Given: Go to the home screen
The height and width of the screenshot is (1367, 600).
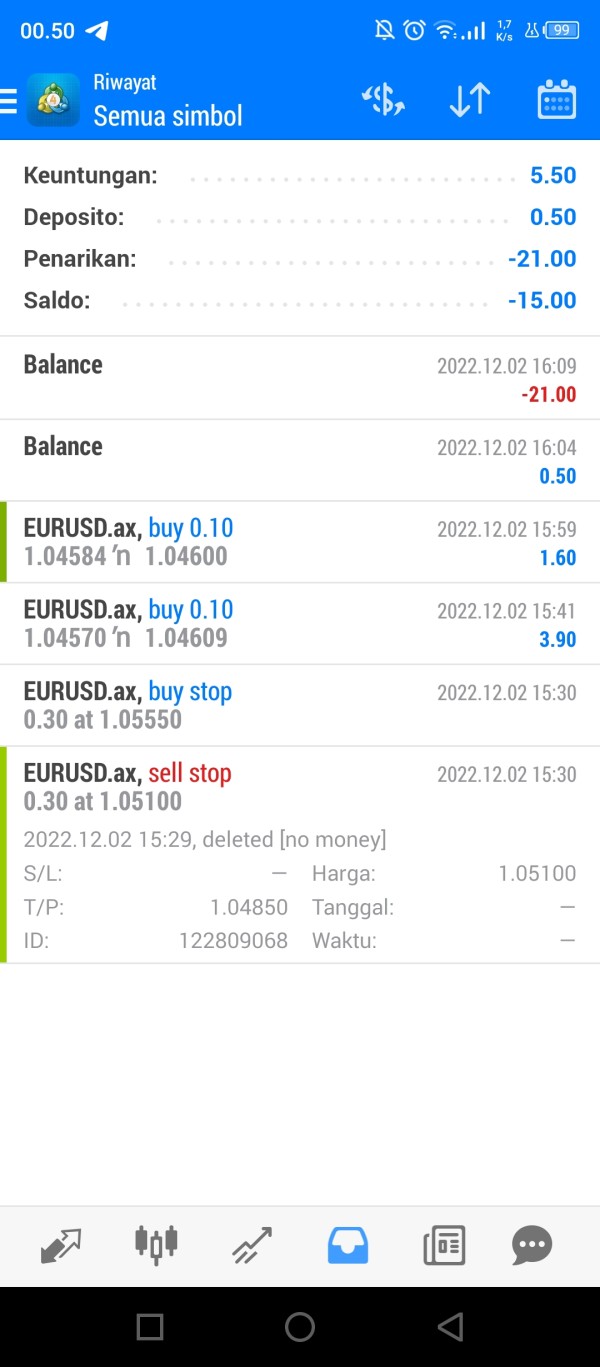Looking at the screenshot, I should click(300, 1327).
